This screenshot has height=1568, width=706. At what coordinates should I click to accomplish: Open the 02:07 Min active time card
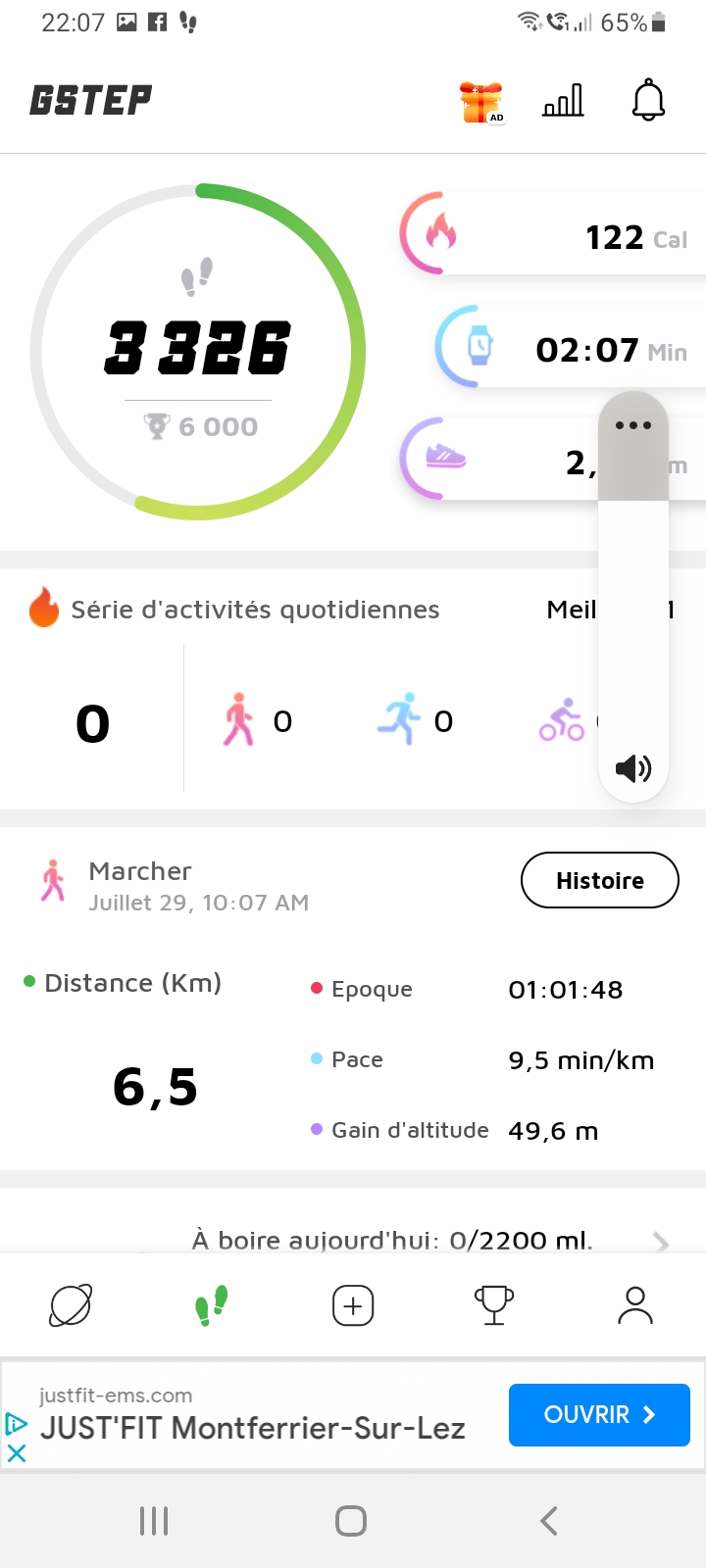tap(571, 347)
